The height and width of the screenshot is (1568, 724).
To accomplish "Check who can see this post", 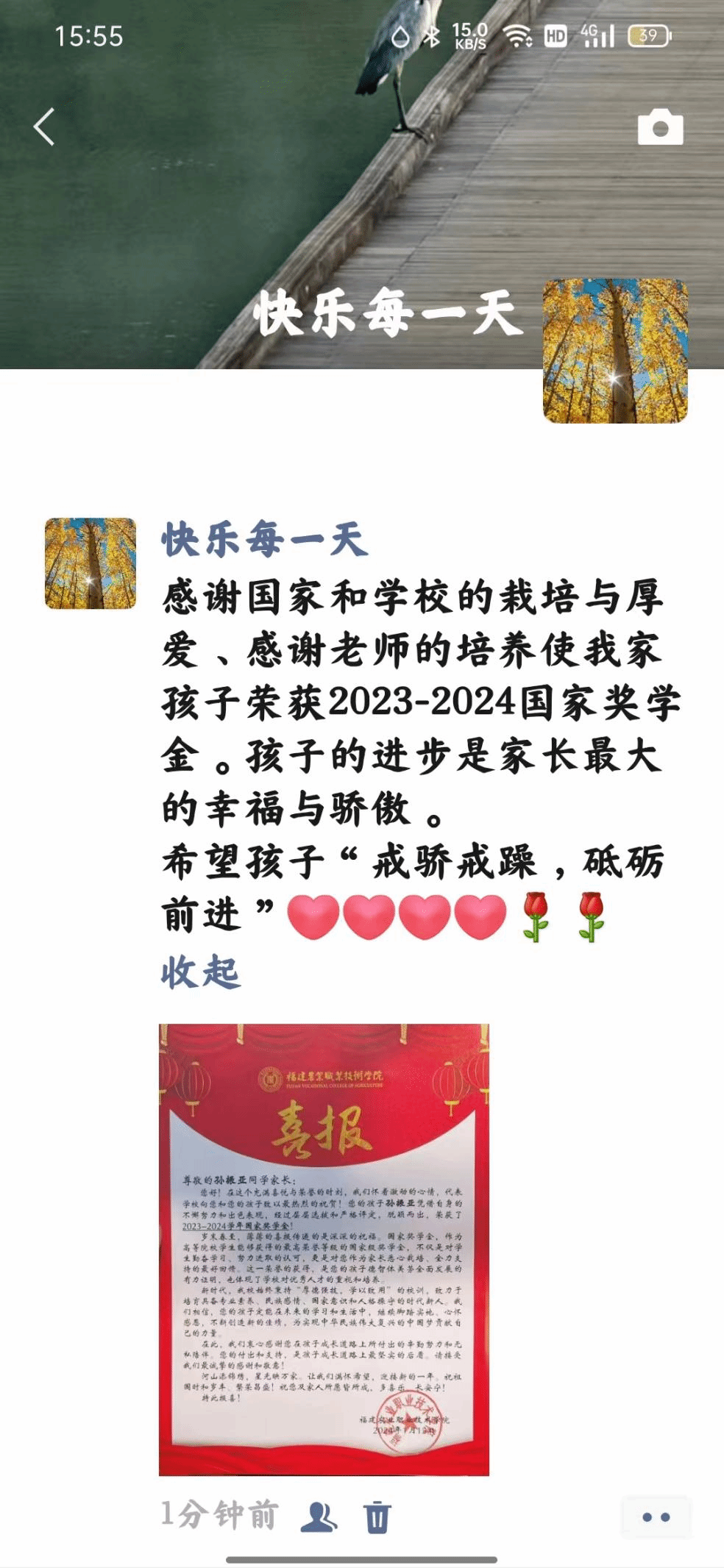I will [319, 1517].
